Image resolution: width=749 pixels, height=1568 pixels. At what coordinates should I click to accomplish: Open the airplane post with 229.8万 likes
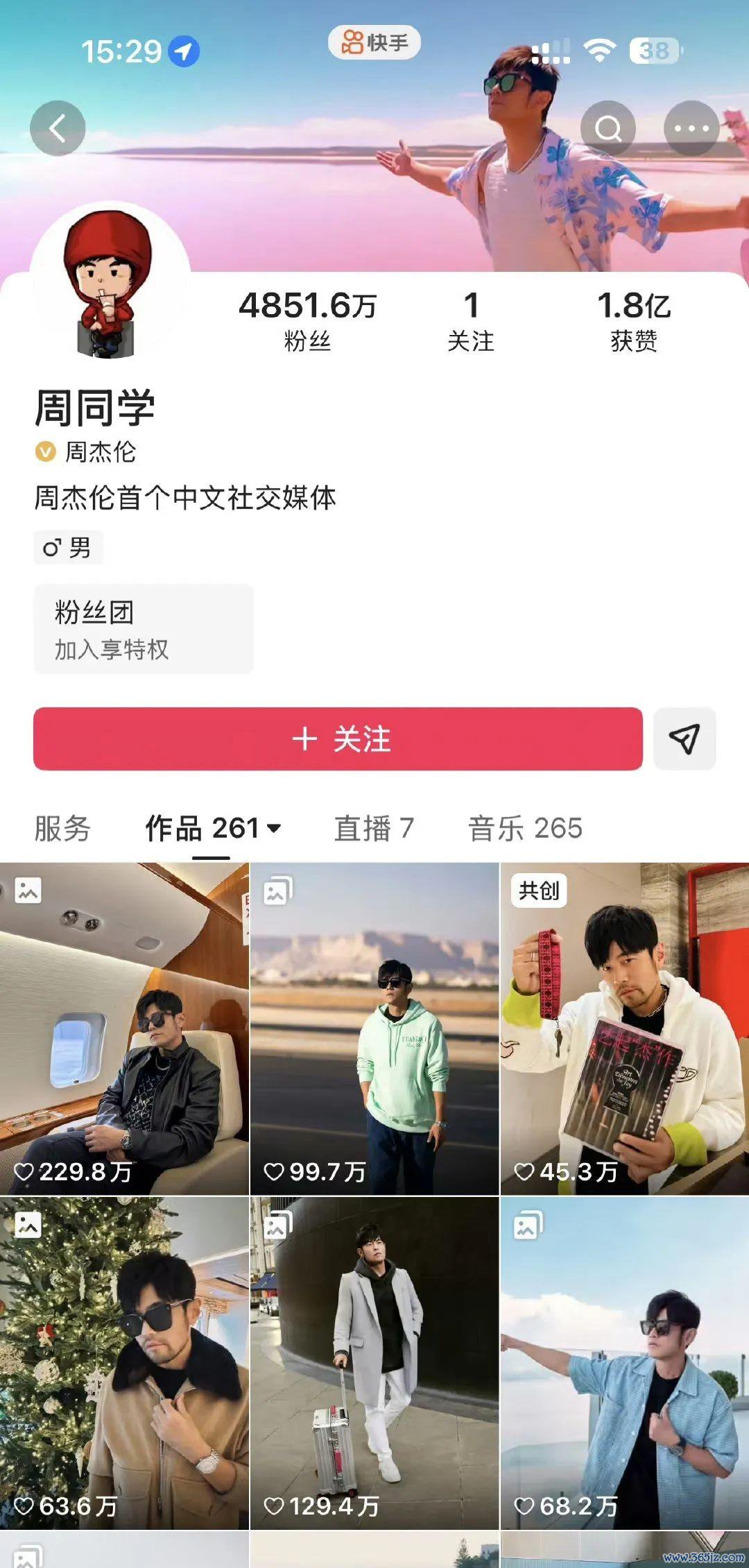click(x=124, y=1029)
